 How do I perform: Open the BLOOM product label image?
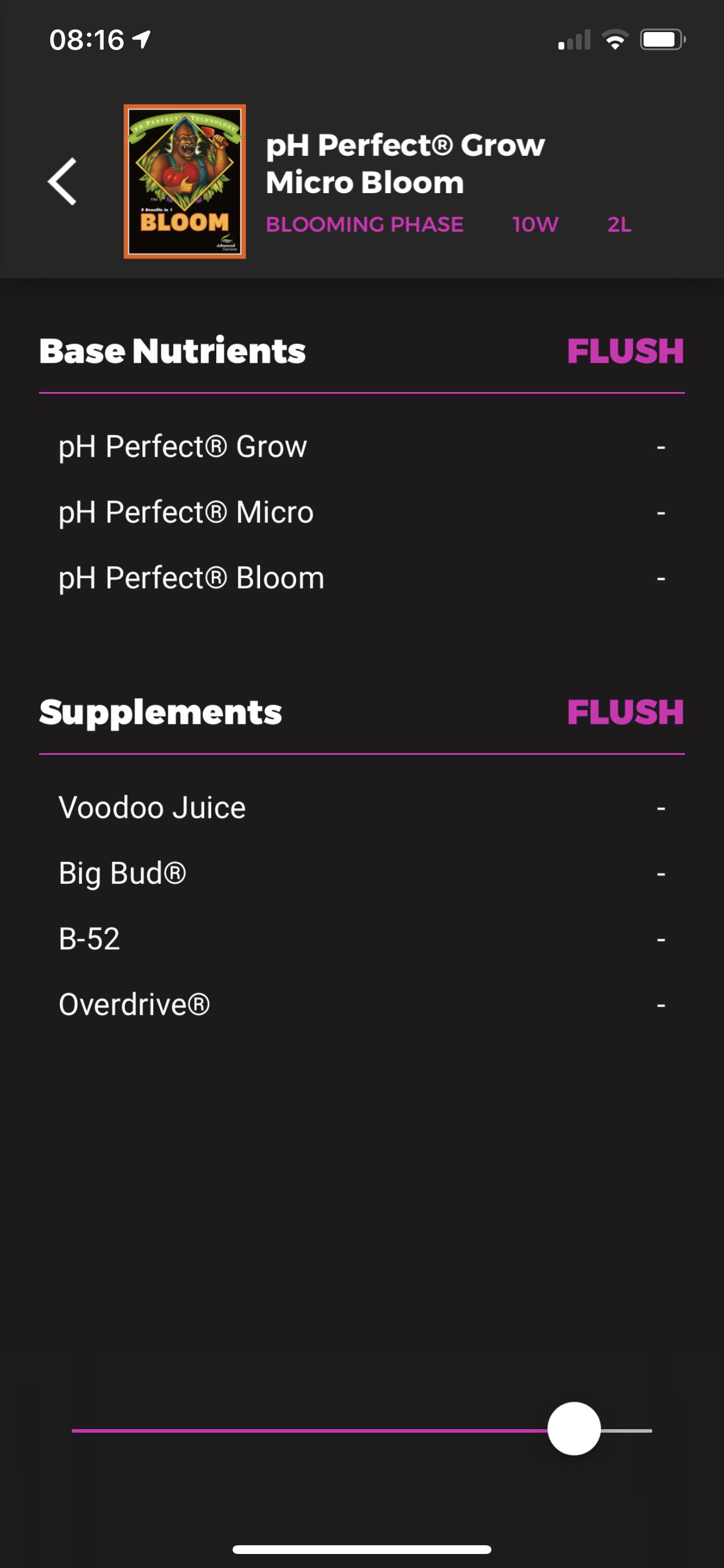pos(184,181)
